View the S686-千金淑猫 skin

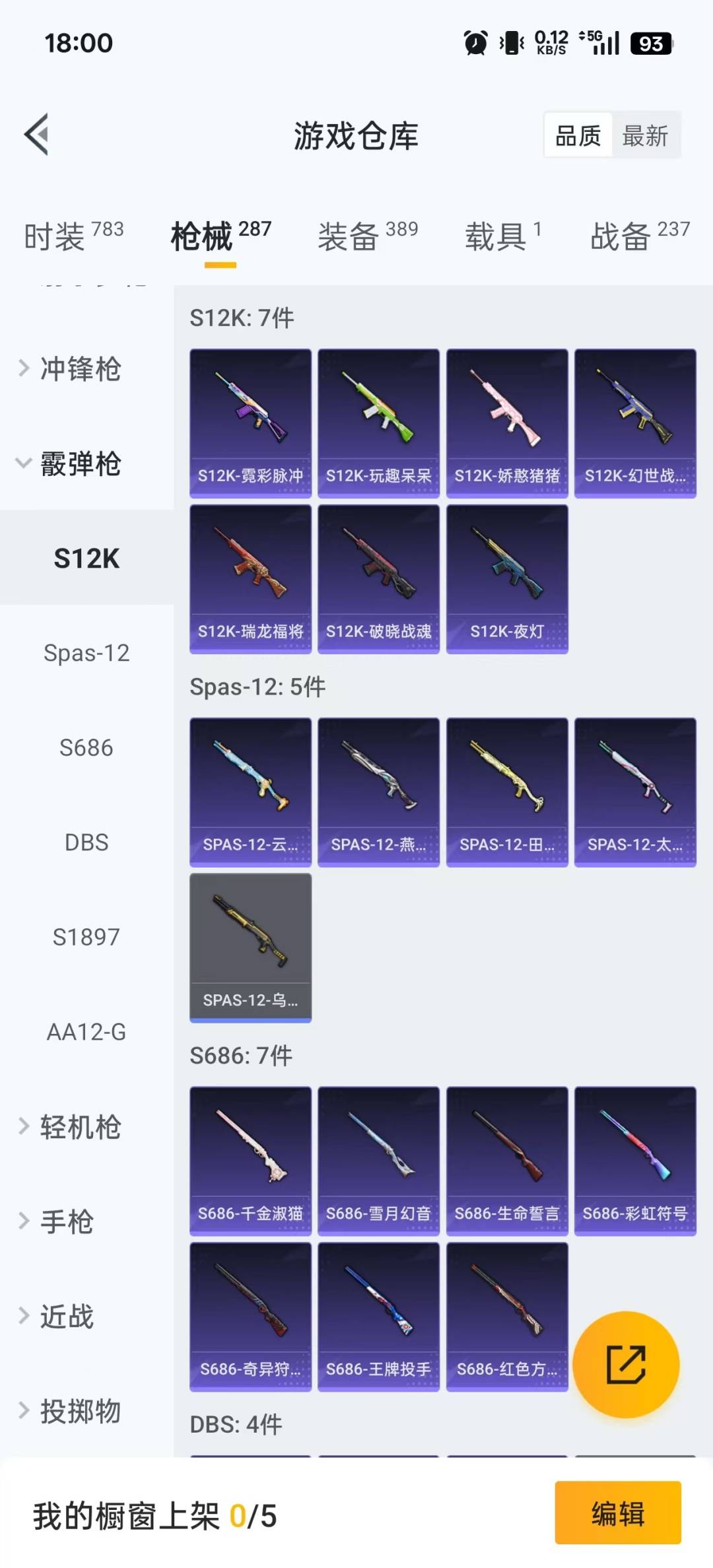coord(250,1161)
